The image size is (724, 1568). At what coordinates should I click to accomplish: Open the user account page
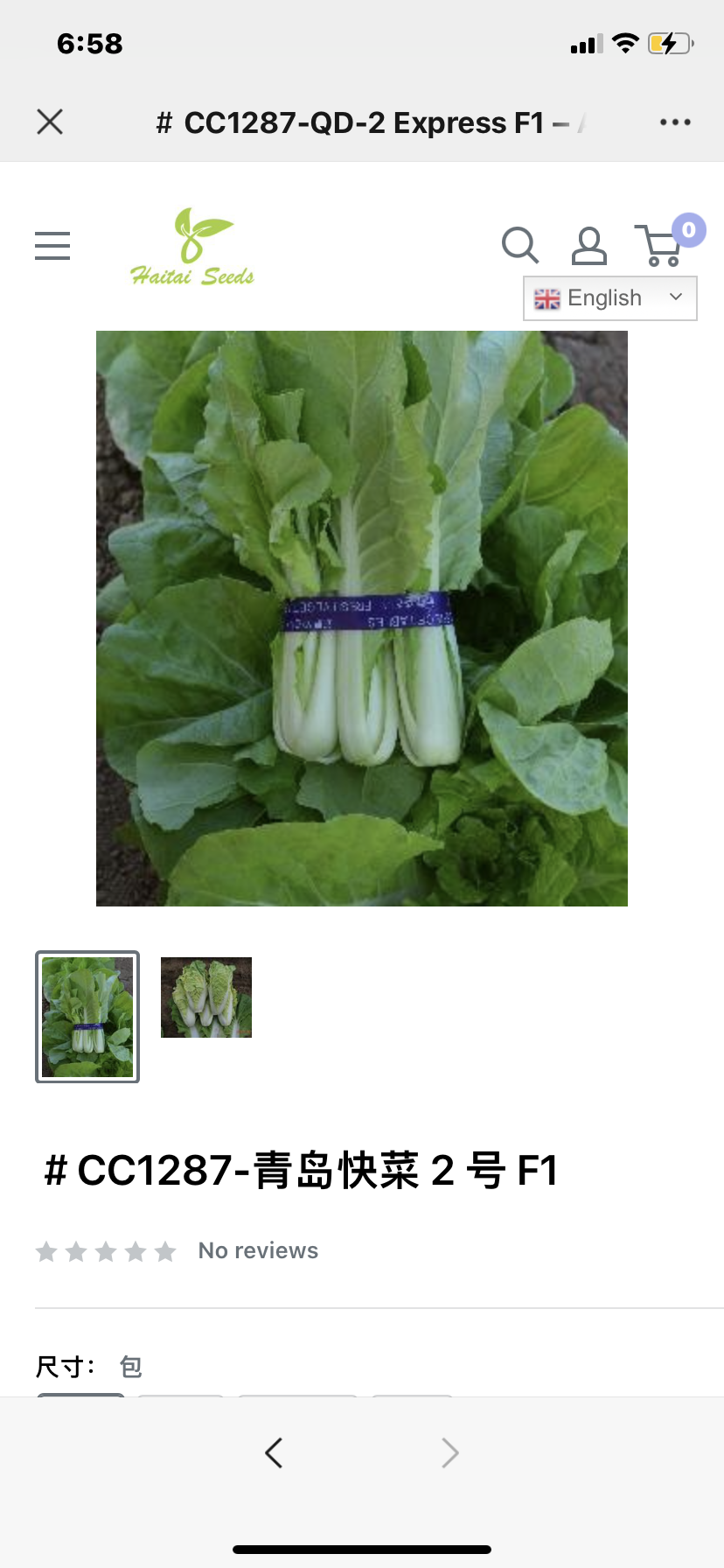588,246
